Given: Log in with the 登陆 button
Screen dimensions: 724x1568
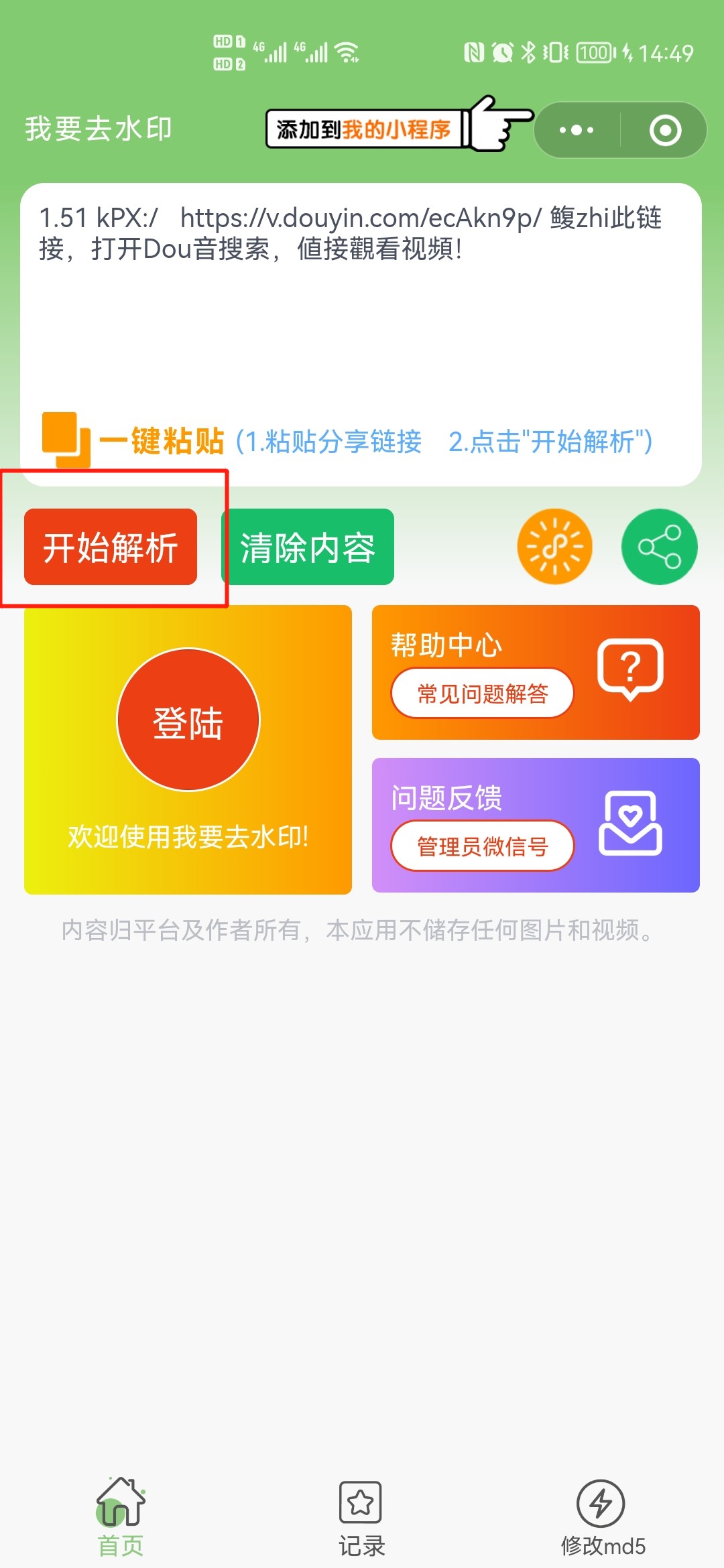Looking at the screenshot, I should click(x=188, y=720).
